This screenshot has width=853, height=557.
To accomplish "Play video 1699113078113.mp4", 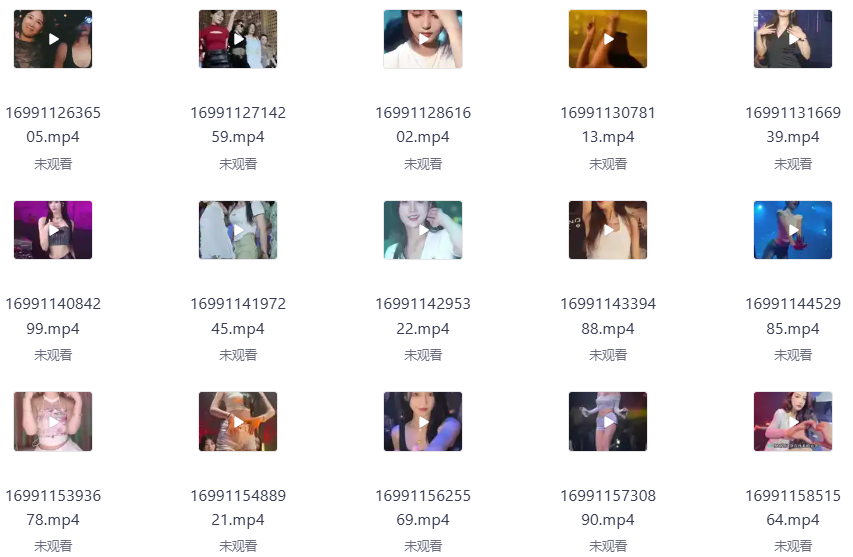I will click(x=608, y=39).
